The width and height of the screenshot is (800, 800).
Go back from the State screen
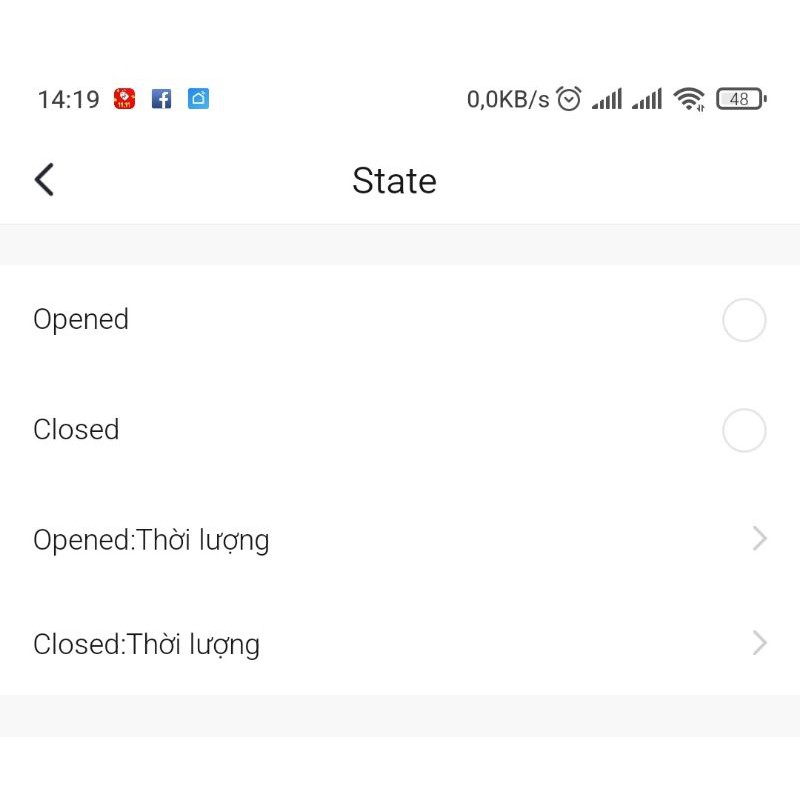[44, 180]
